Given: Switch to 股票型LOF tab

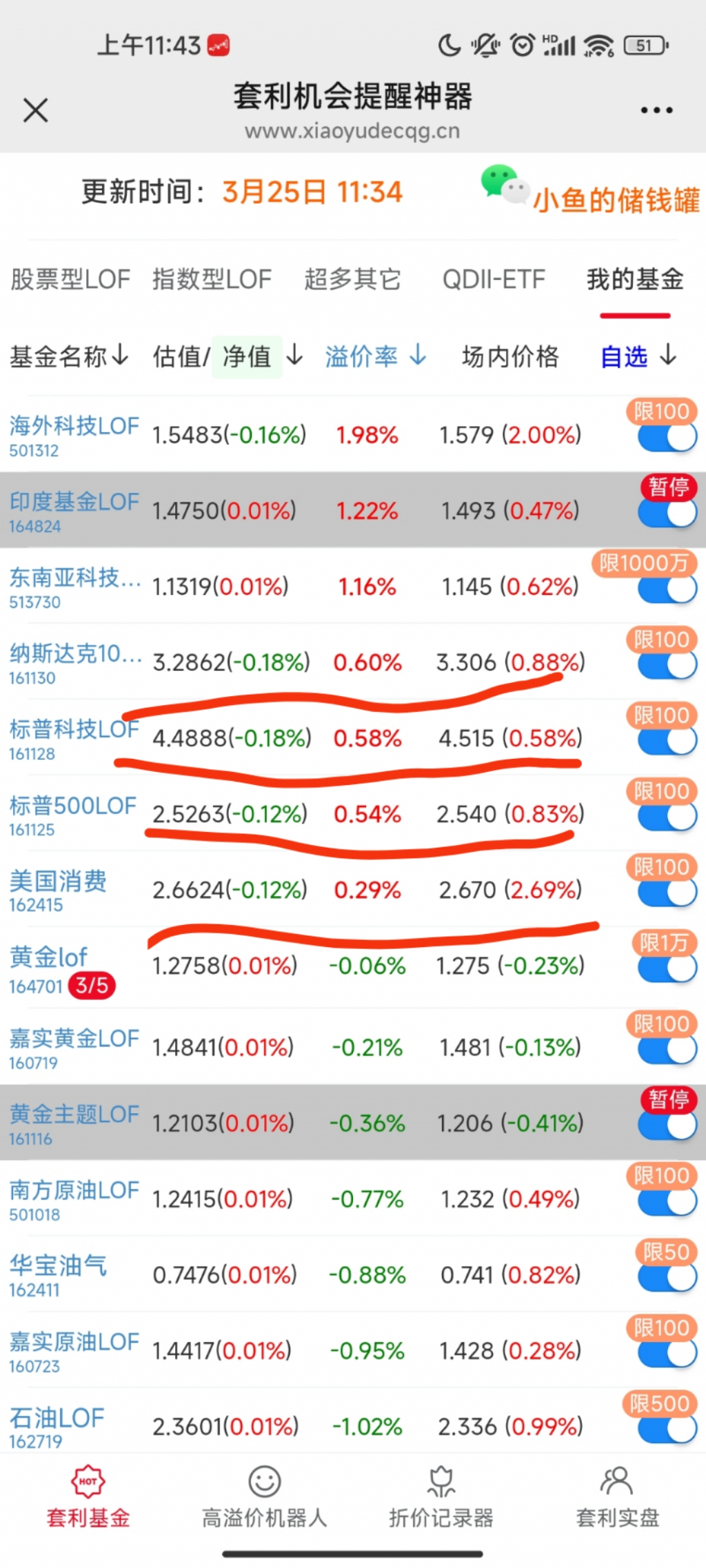Looking at the screenshot, I should 70,280.
